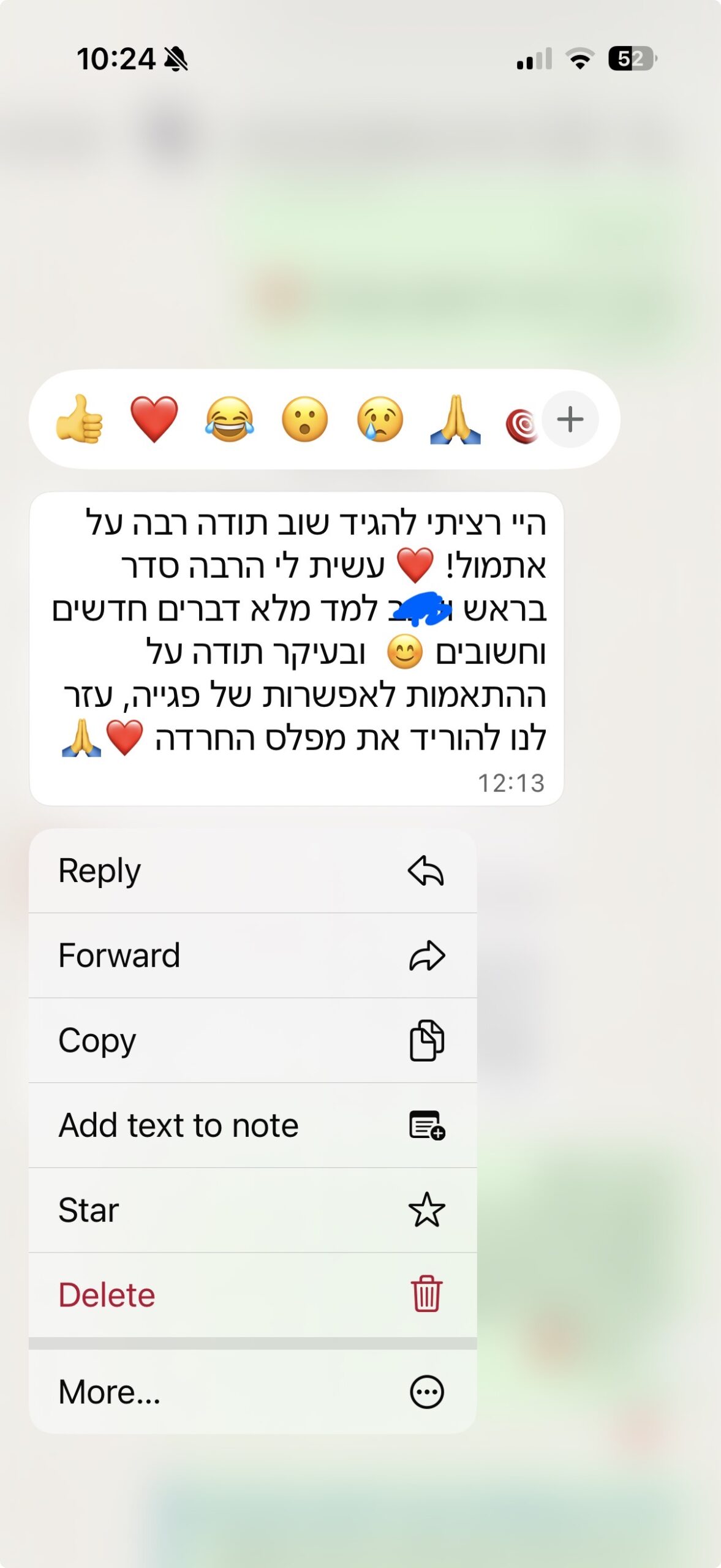
Task: Tap the Copy pages icon
Action: pyautogui.click(x=428, y=1040)
